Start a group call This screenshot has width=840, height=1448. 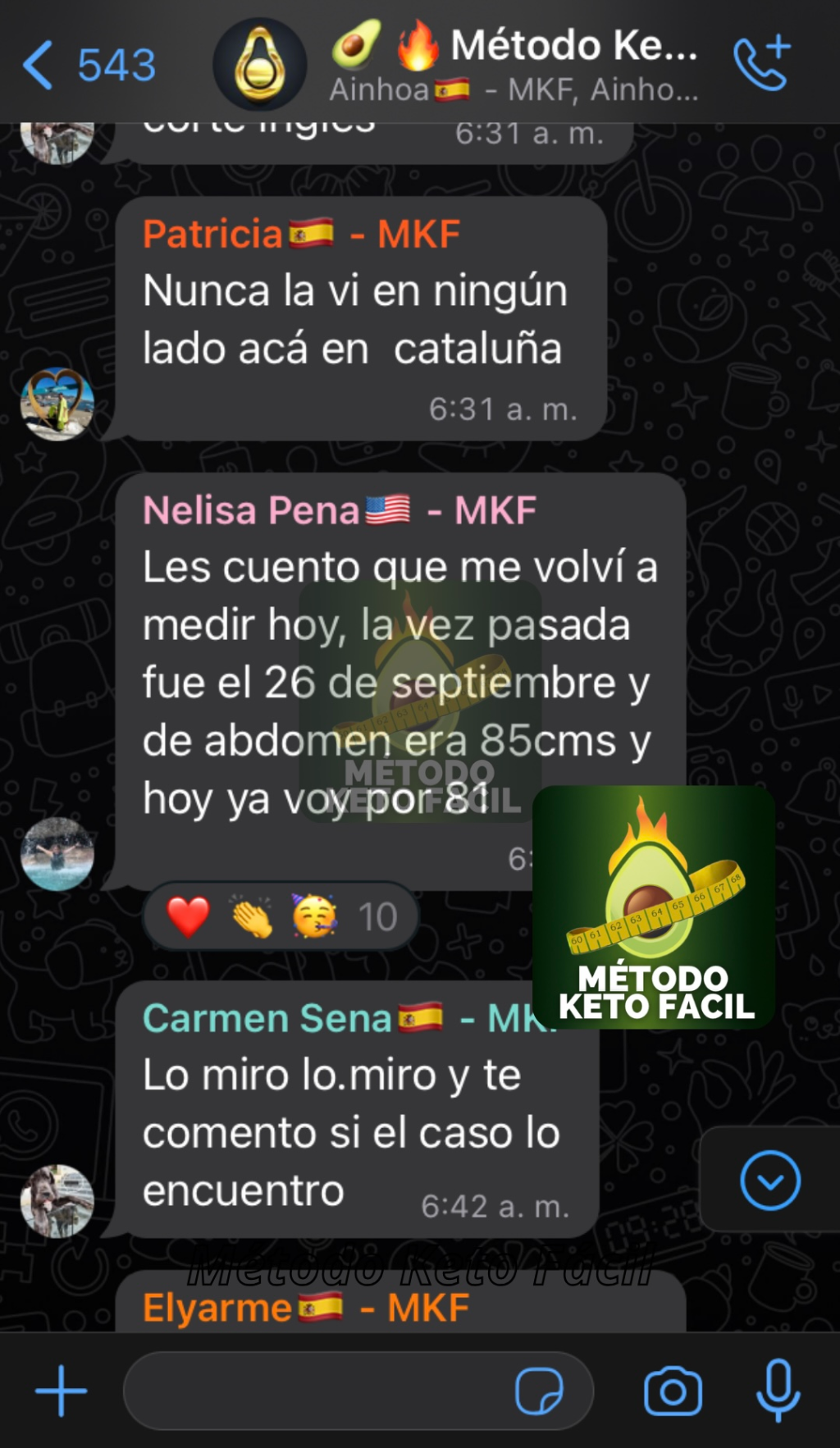[x=762, y=63]
